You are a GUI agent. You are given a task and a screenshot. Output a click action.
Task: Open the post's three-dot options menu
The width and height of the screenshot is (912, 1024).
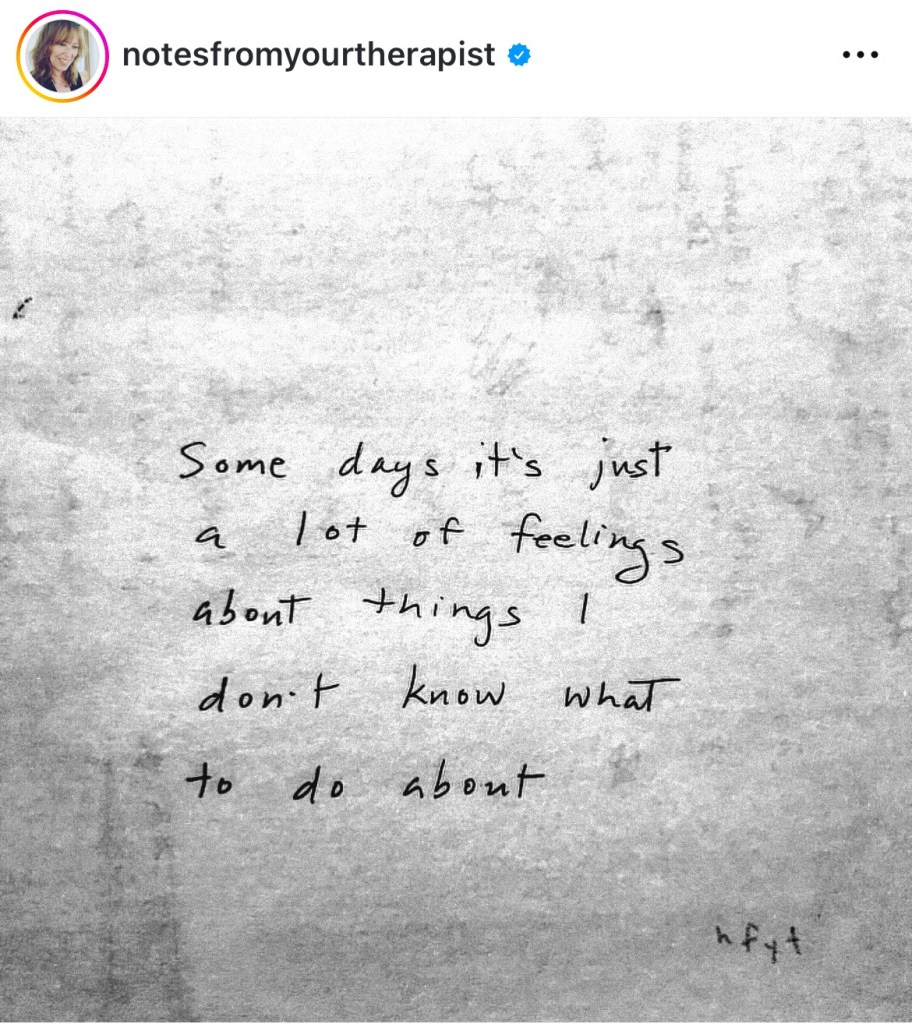click(x=859, y=56)
